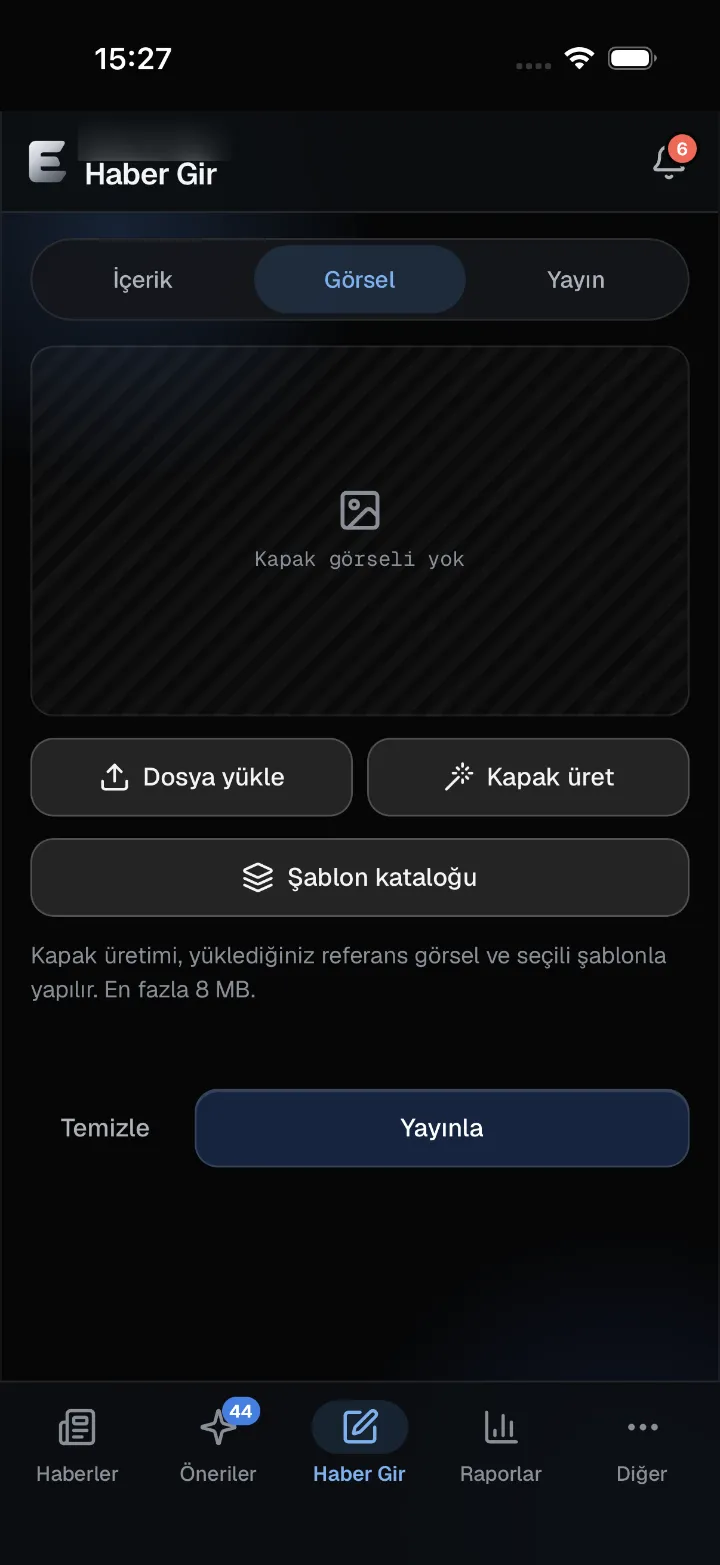The width and height of the screenshot is (720, 1565).
Task: Open the Raporlar tab
Action: (501, 1445)
